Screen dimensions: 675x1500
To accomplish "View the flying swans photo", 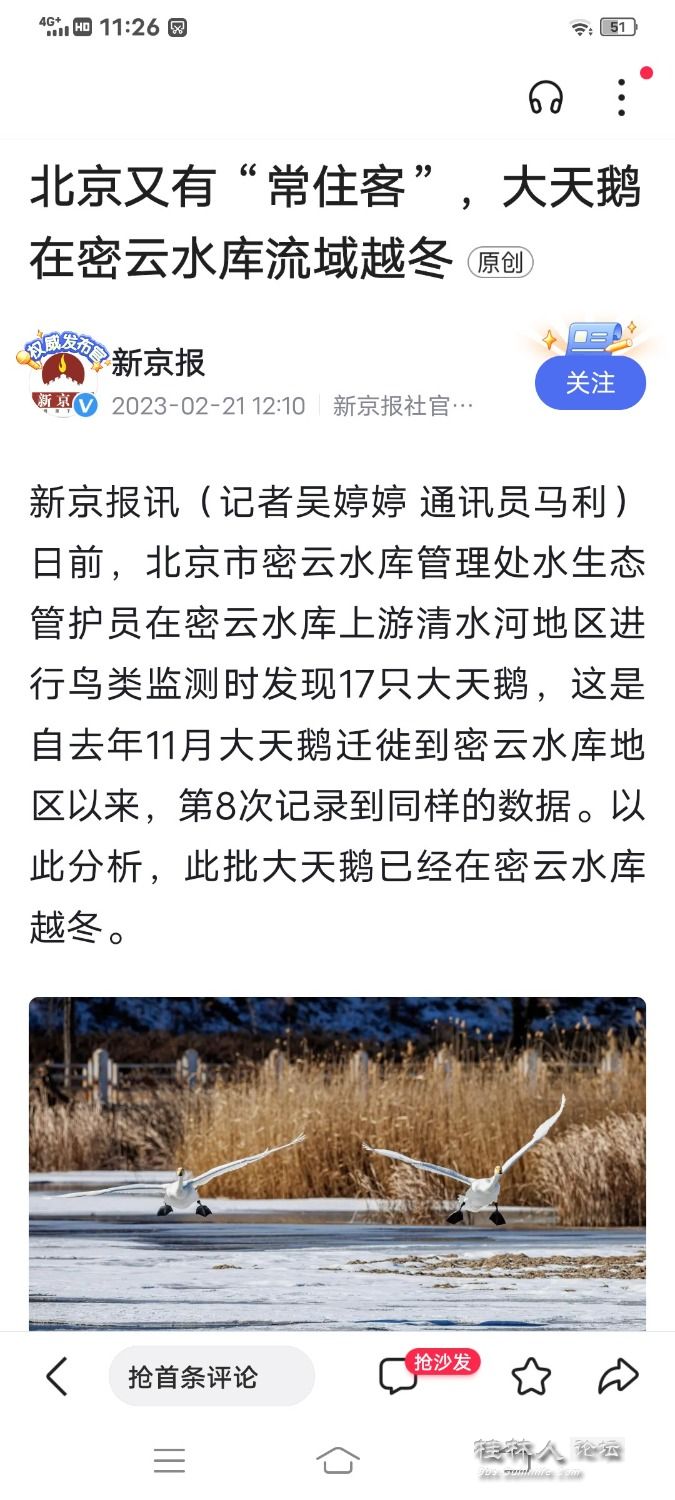I will [x=337, y=1163].
